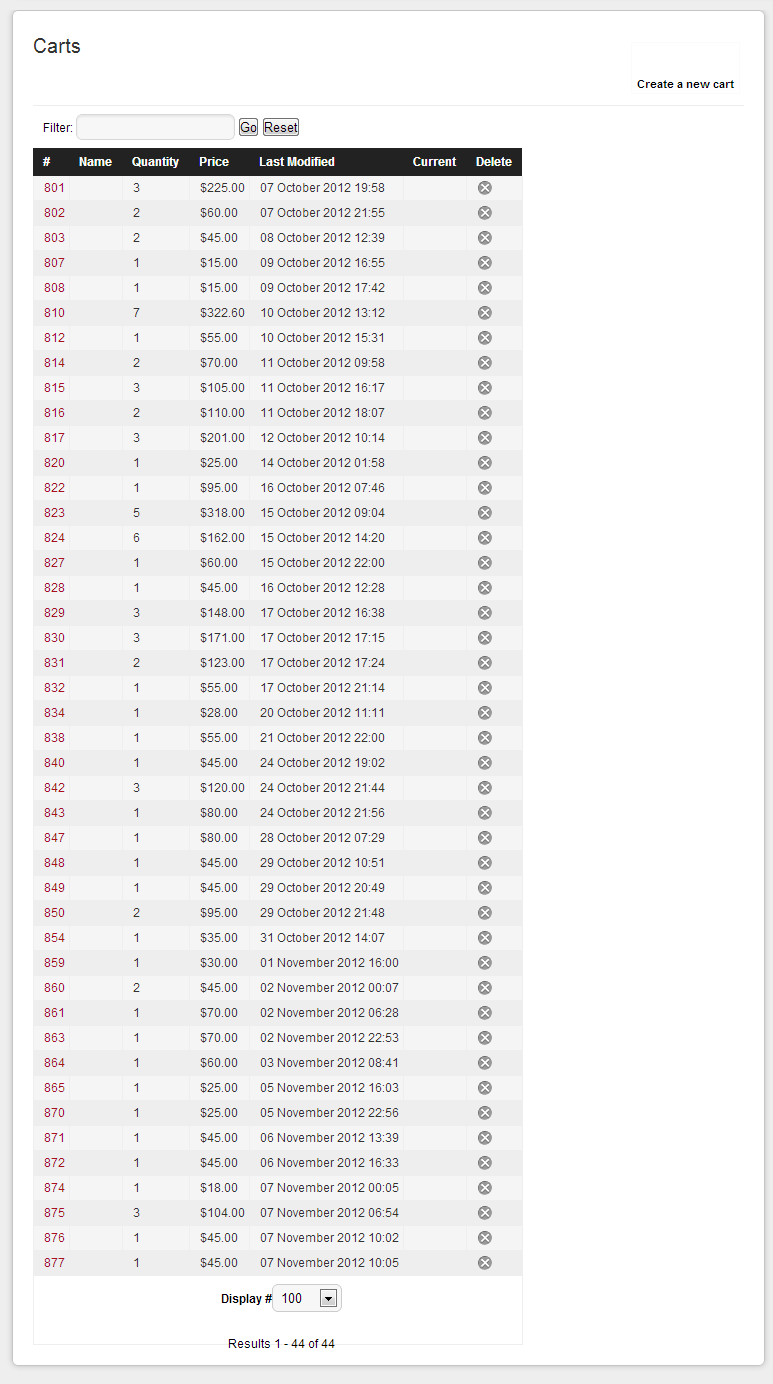773x1384 pixels.
Task: Delete cart 875
Action: 485,1213
